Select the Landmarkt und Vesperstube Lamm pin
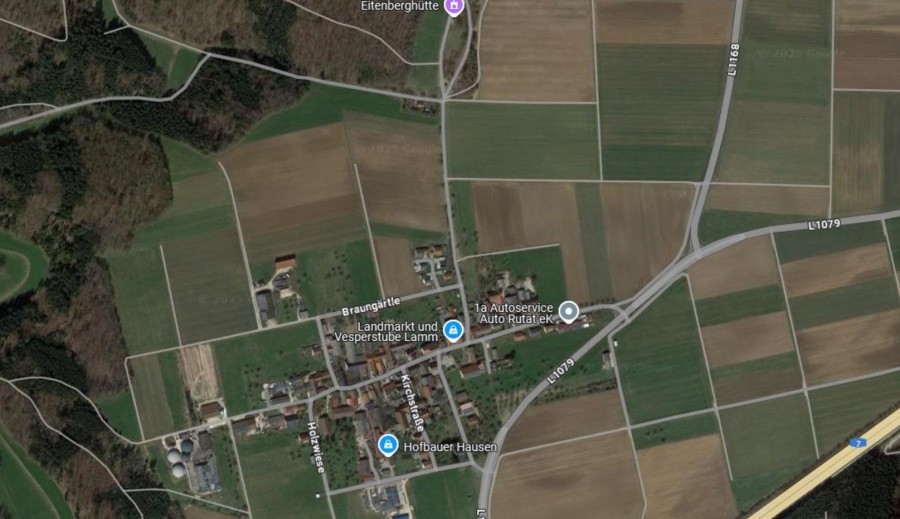 pos(453,330)
